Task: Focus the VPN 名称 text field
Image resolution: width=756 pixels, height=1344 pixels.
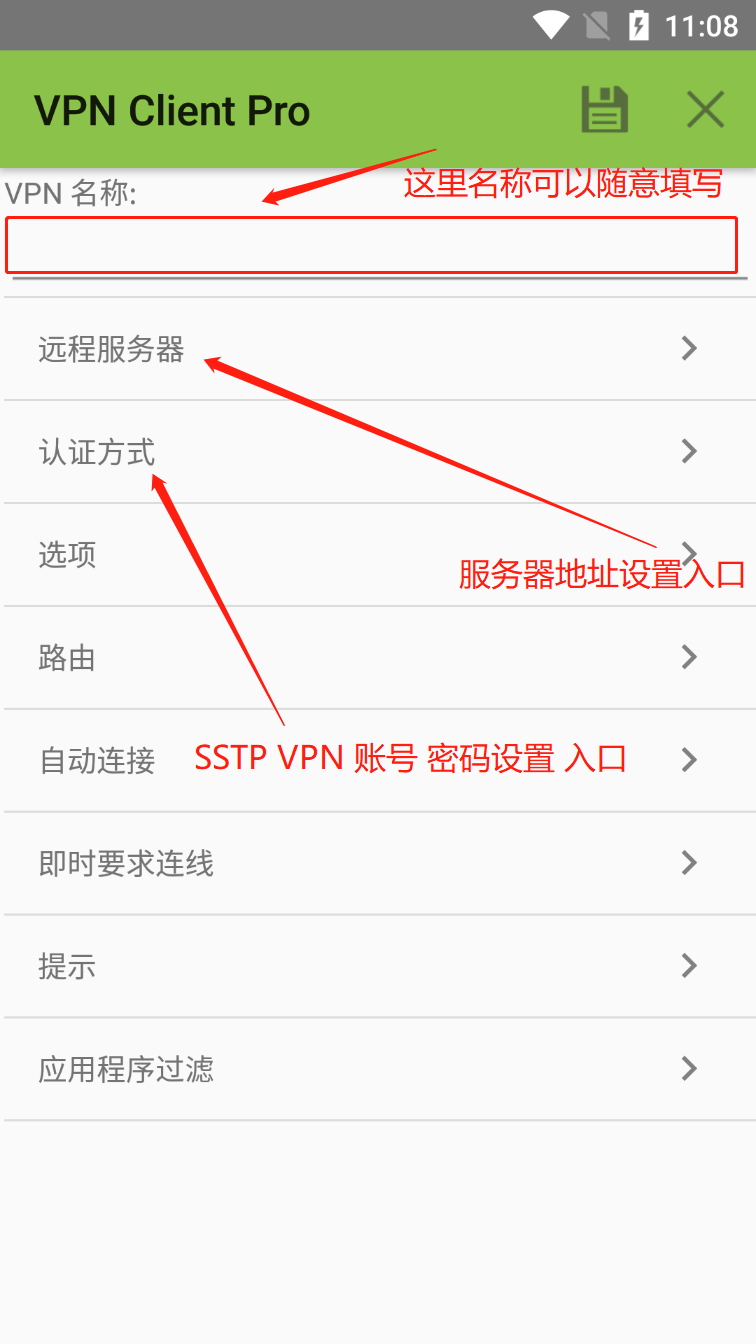Action: (372, 246)
